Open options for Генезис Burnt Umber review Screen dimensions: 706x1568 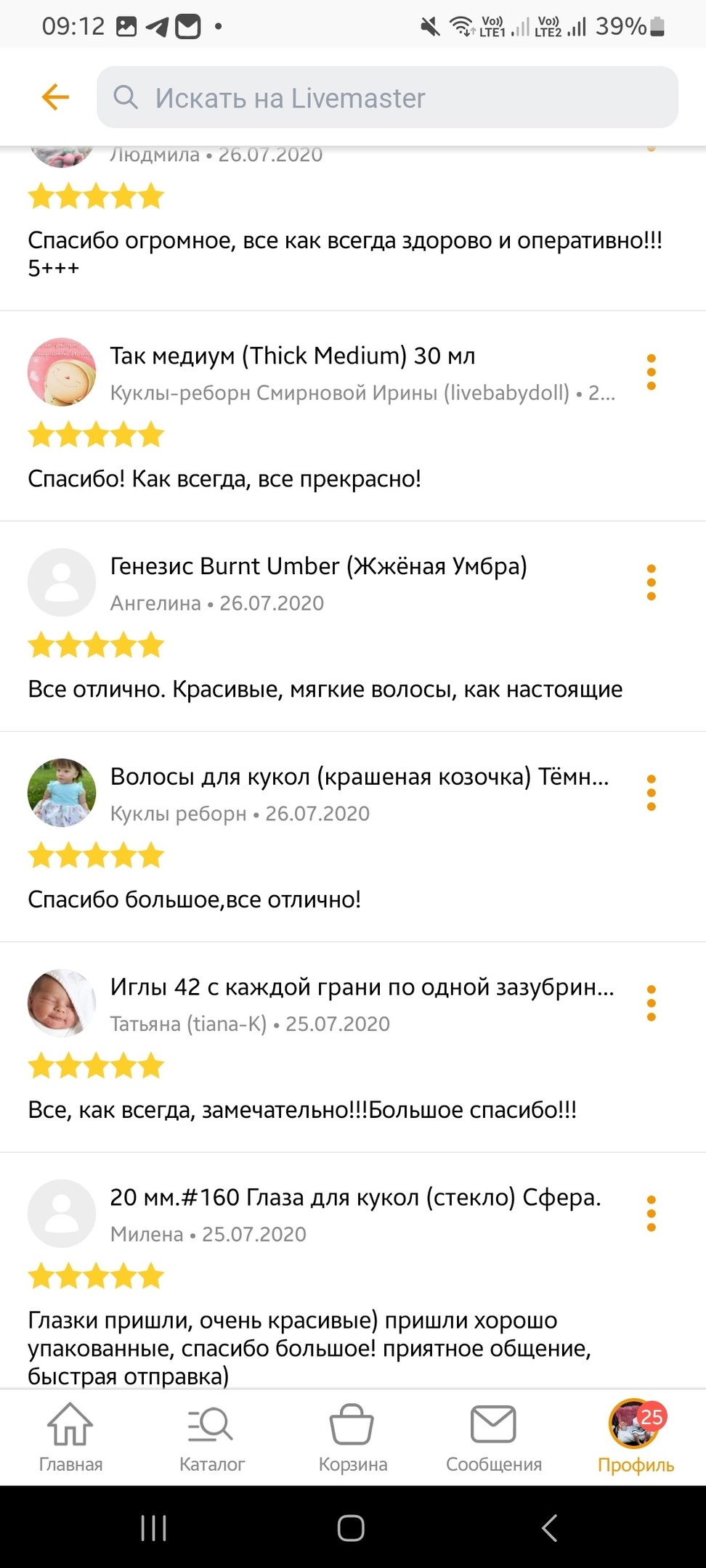[x=651, y=582]
